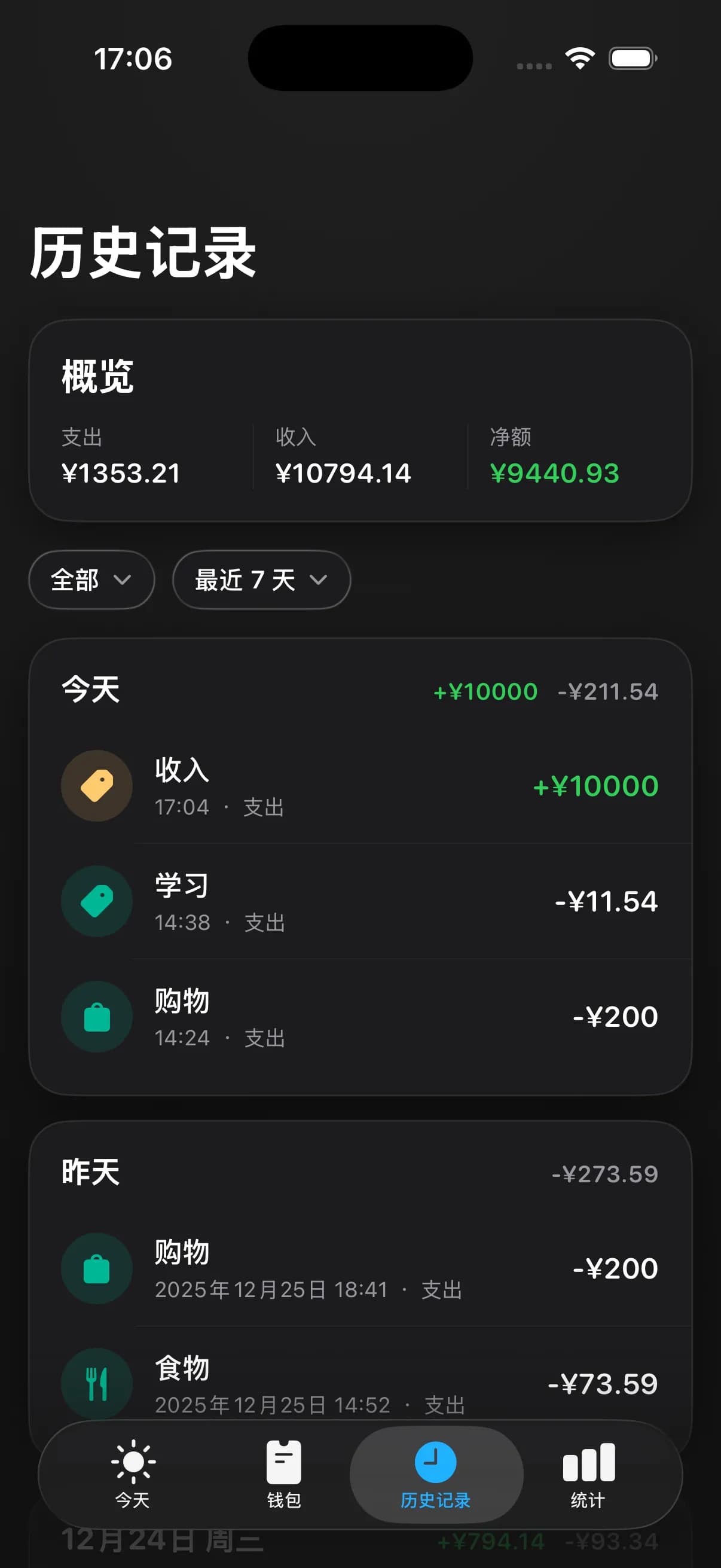Expand the 最近 7 天 date range dropdown

tap(261, 579)
